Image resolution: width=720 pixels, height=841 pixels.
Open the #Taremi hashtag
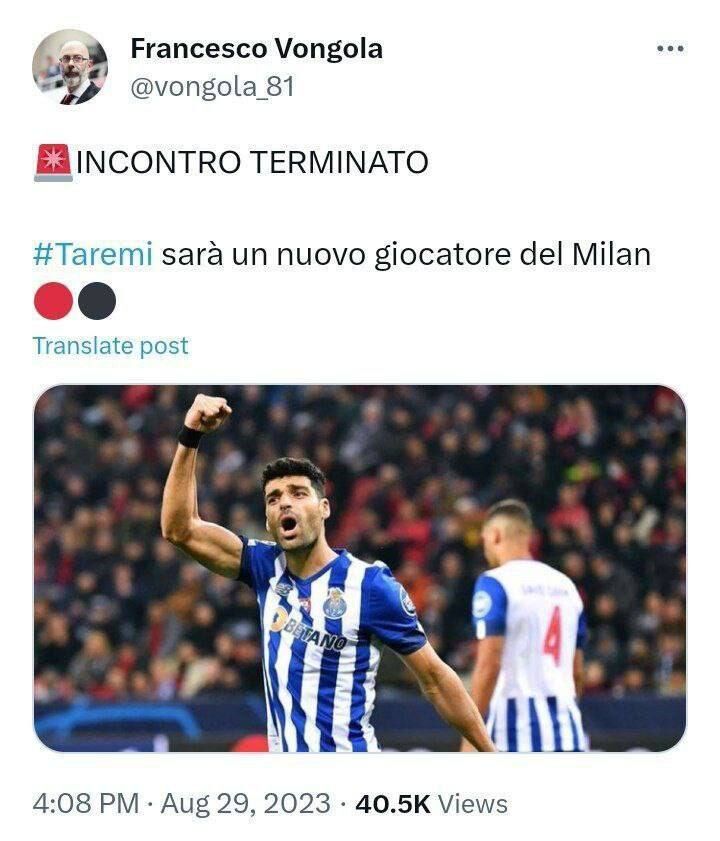click(x=92, y=254)
